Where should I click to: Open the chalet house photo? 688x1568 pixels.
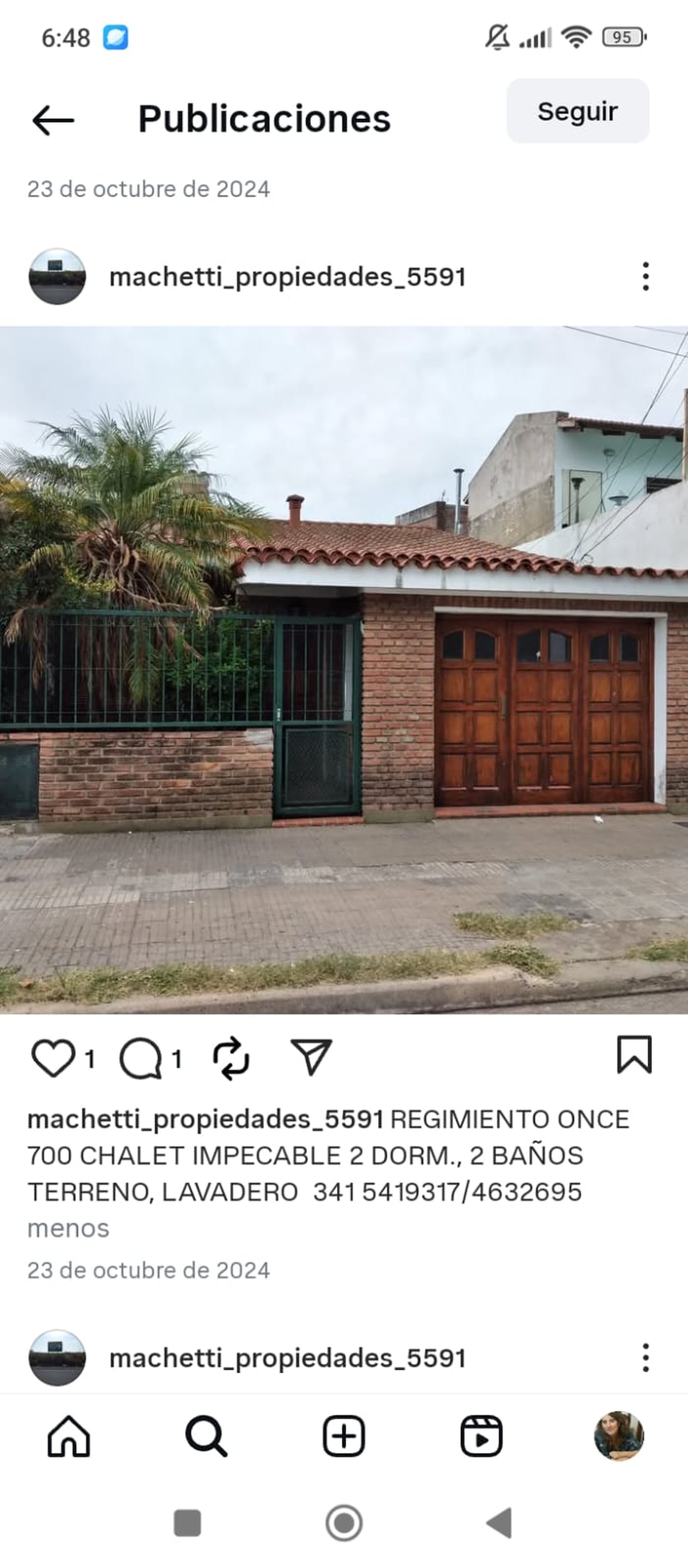[x=344, y=670]
